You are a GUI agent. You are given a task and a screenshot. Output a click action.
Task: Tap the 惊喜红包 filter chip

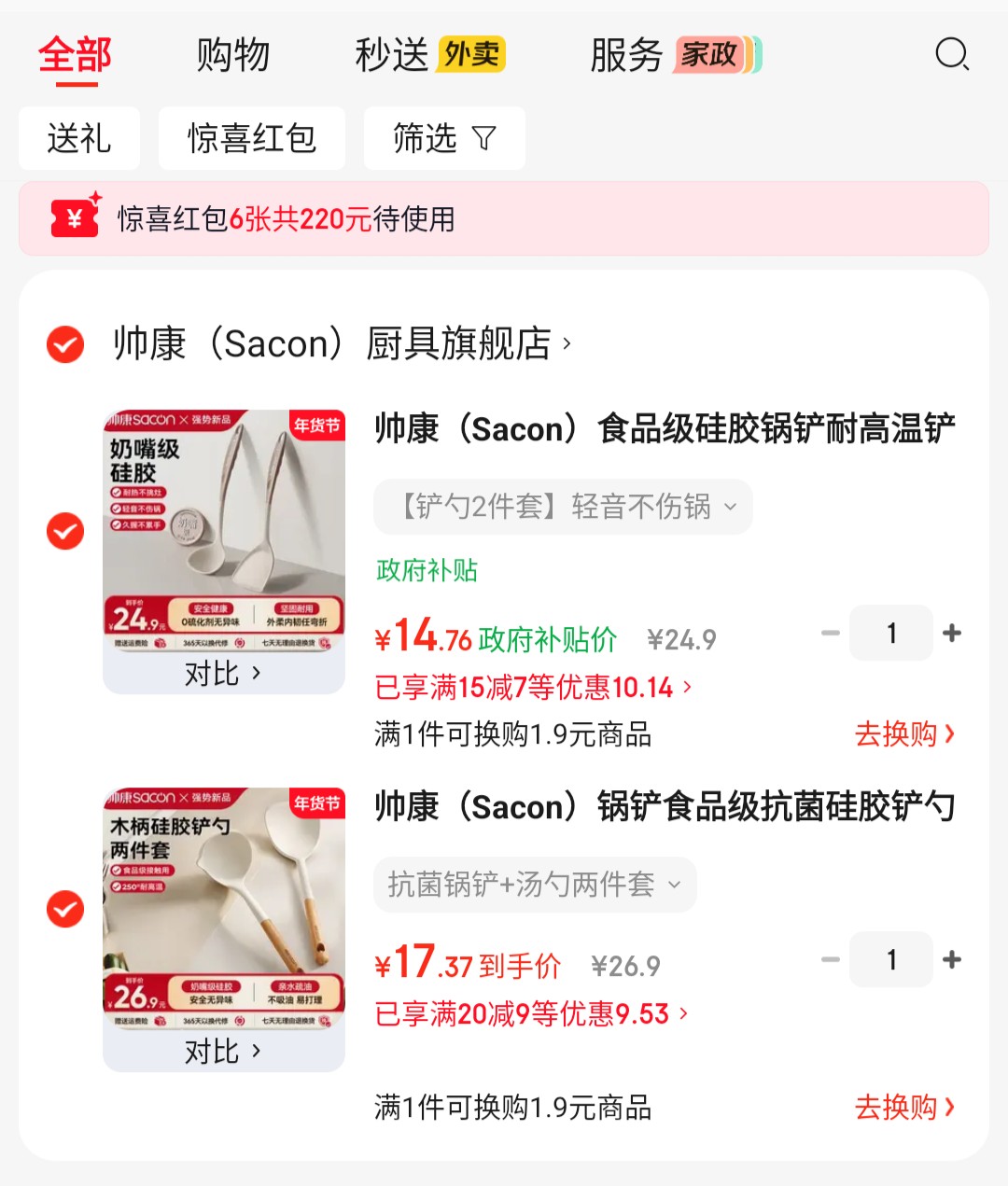point(251,139)
